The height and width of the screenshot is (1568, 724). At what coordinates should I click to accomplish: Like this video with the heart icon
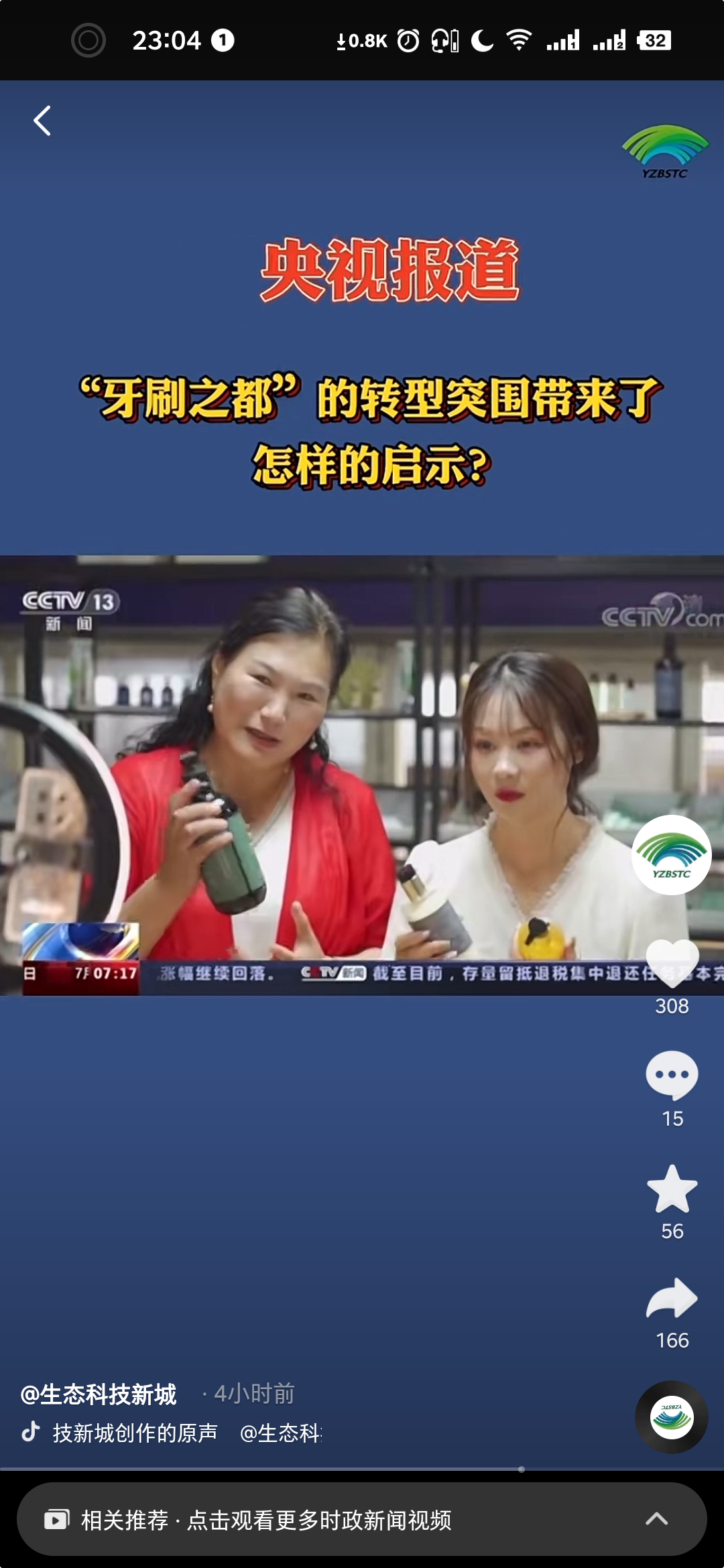coord(672,962)
